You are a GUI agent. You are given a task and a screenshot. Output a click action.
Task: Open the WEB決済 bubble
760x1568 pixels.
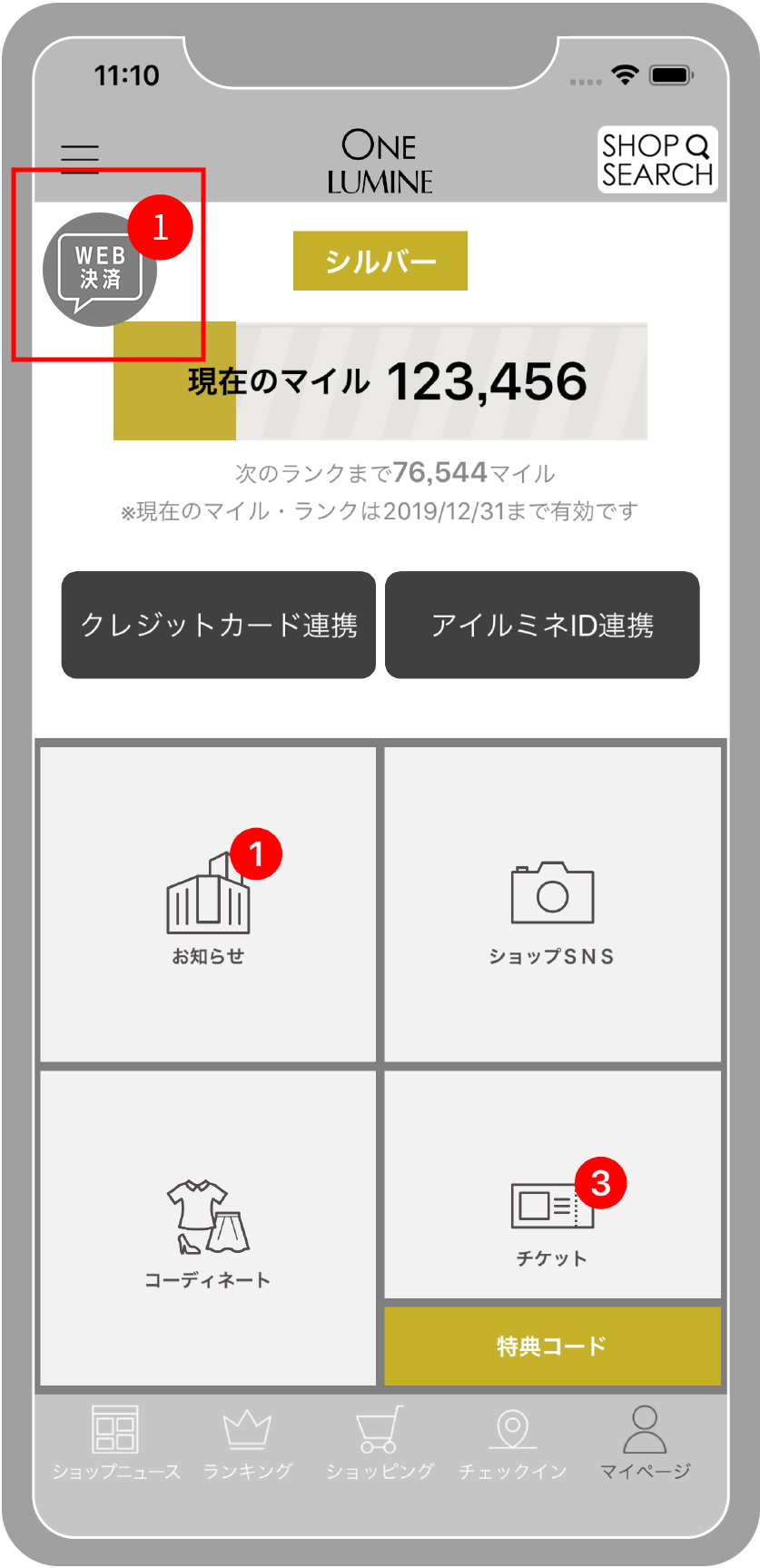point(99,270)
